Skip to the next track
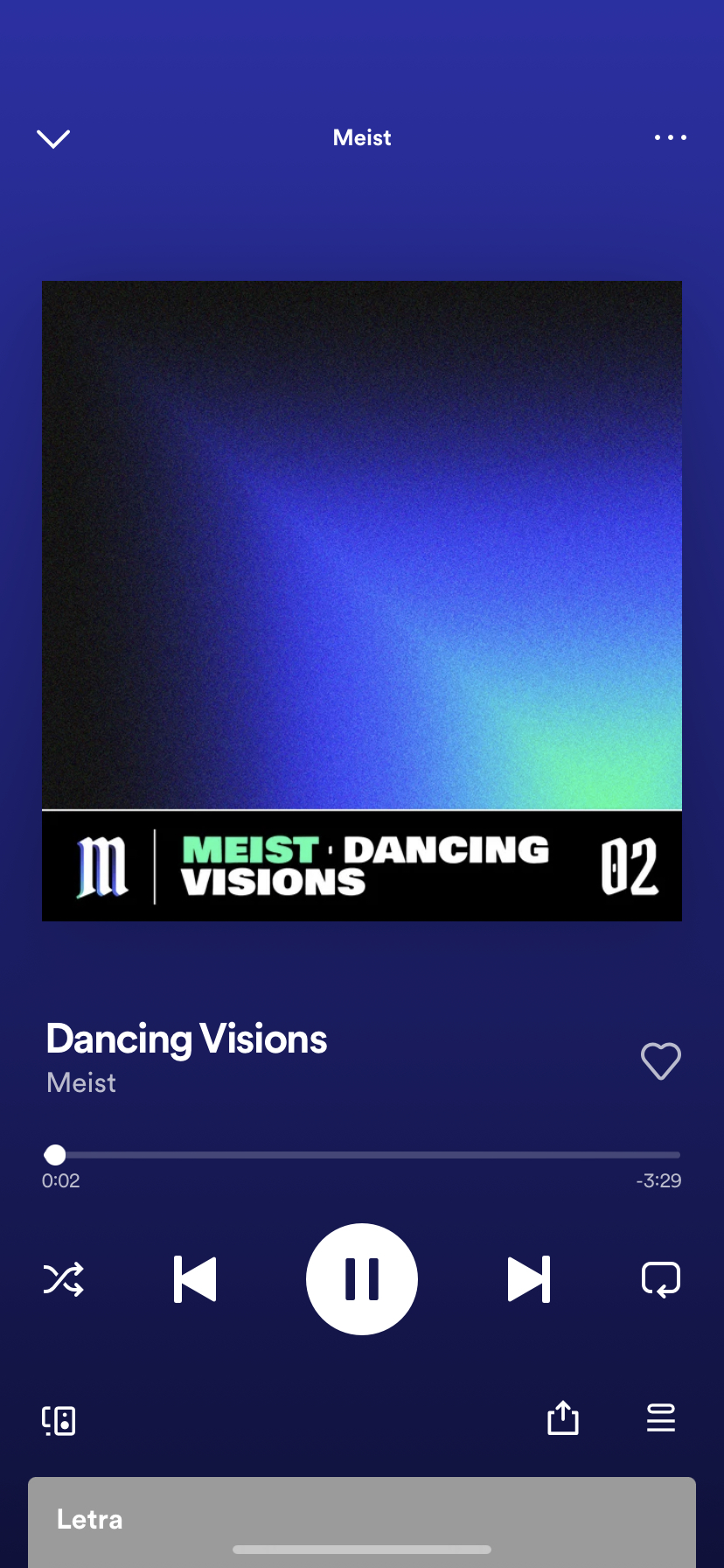This screenshot has height=1568, width=724. tap(529, 1279)
